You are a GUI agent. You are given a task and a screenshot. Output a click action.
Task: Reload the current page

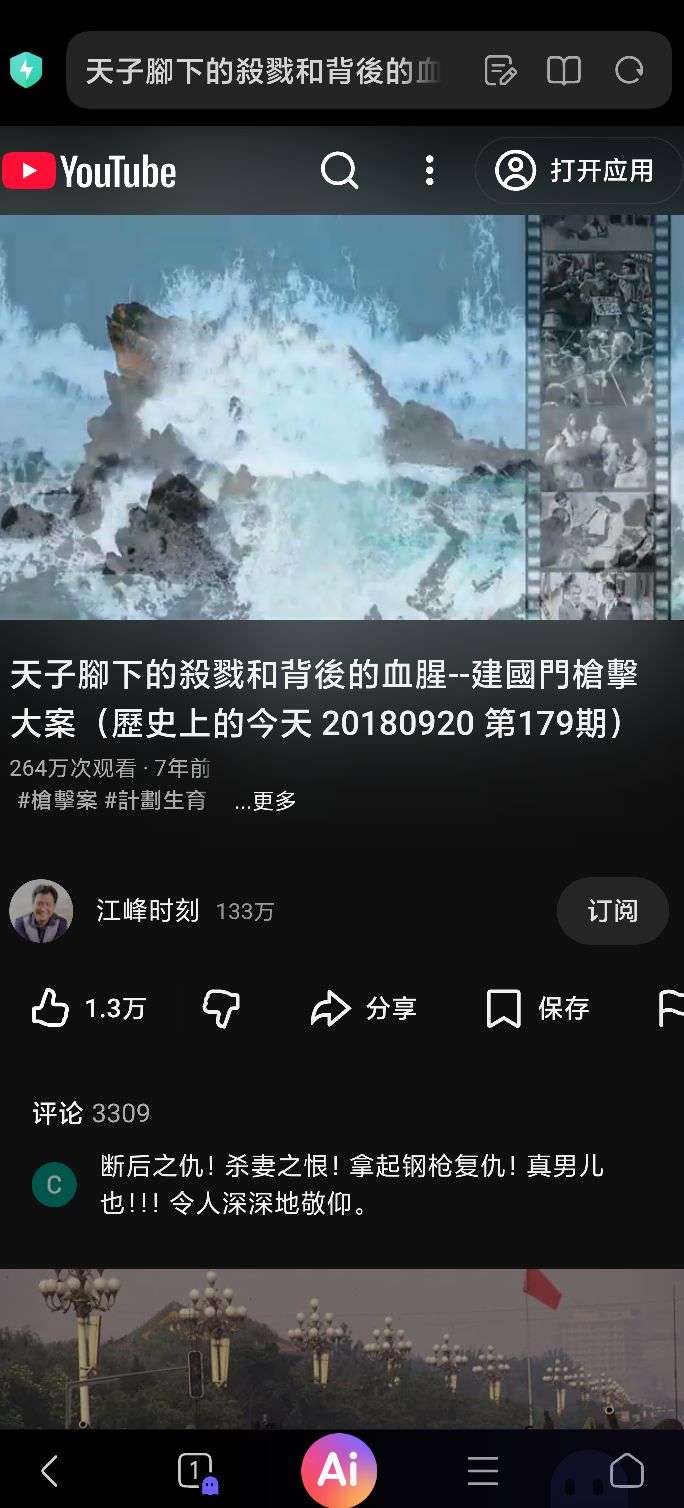coord(629,71)
